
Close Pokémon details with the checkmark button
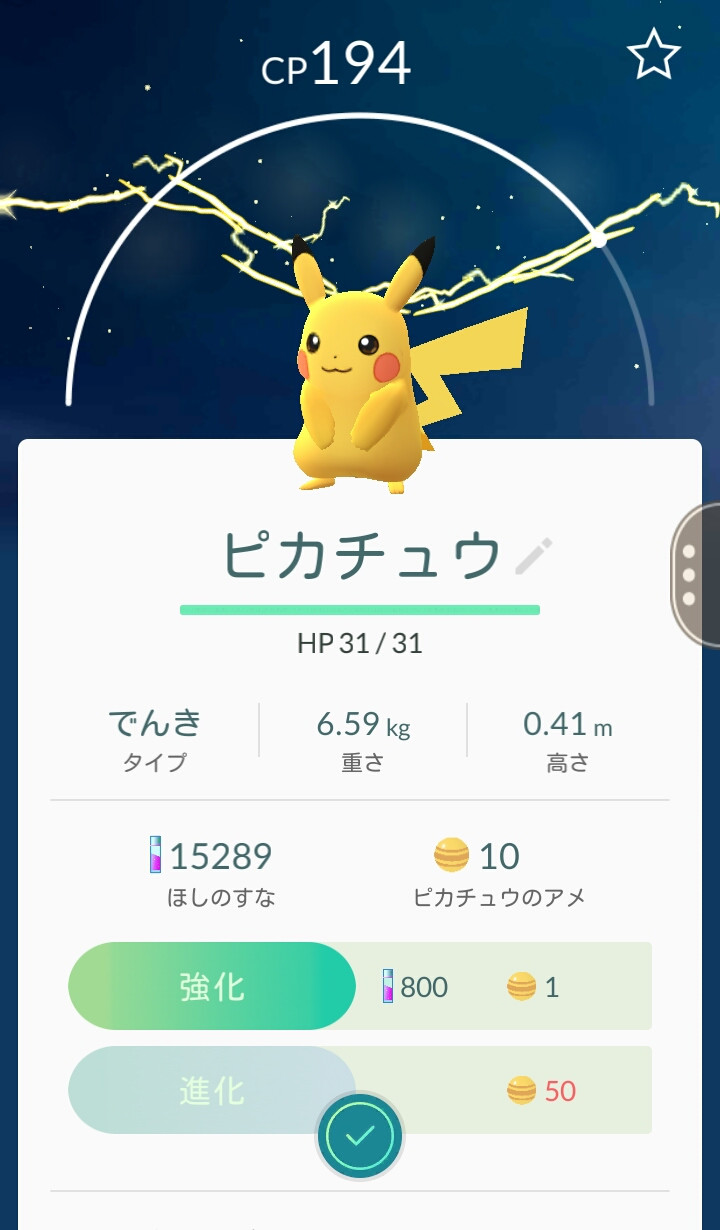[360, 1136]
